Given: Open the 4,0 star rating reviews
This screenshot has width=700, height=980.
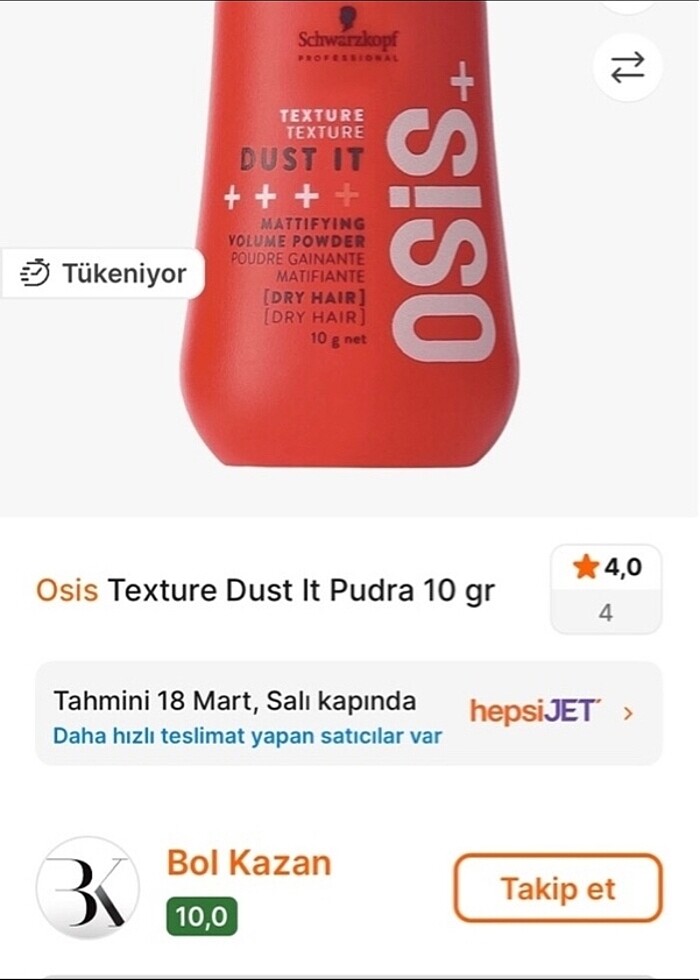Looking at the screenshot, I should pos(606,589).
